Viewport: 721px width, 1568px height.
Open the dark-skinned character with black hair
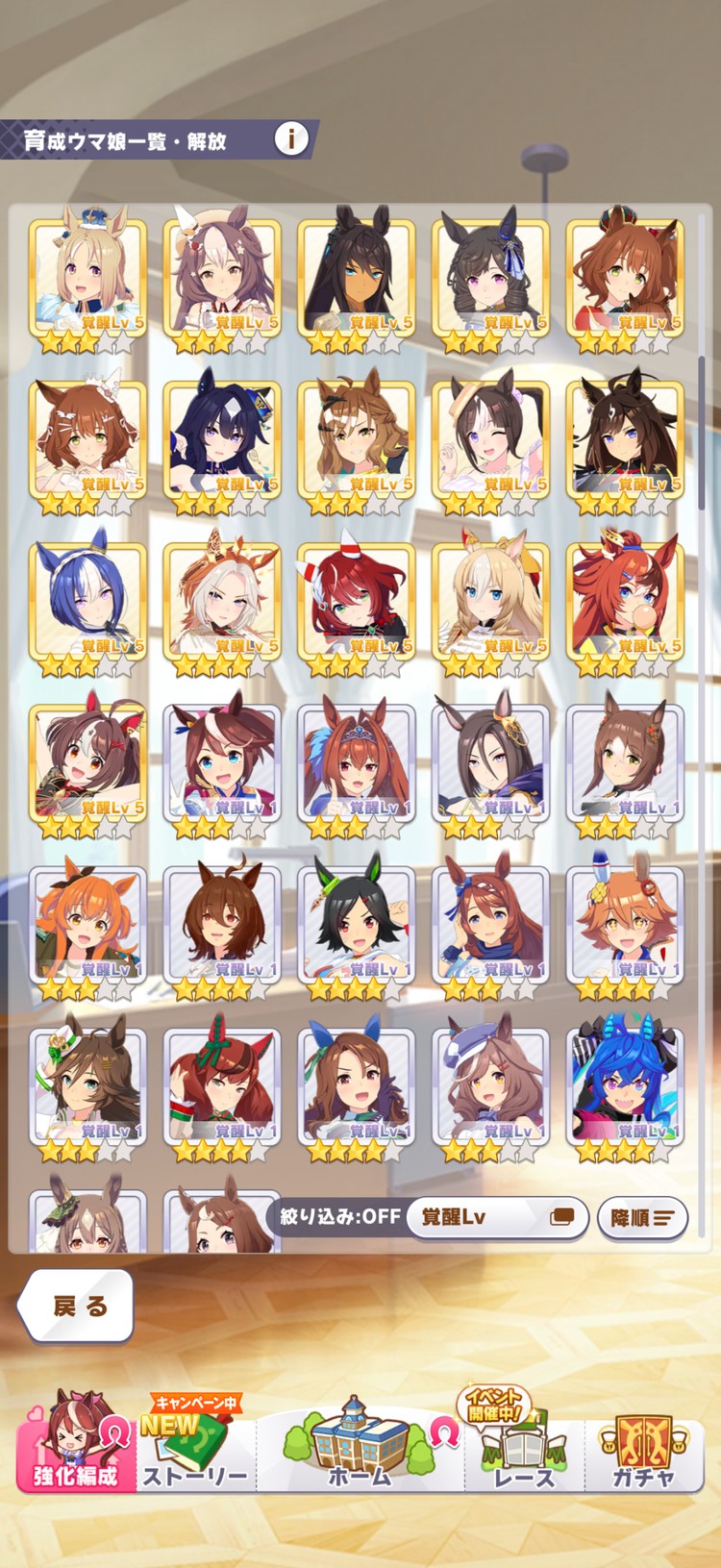click(x=356, y=279)
